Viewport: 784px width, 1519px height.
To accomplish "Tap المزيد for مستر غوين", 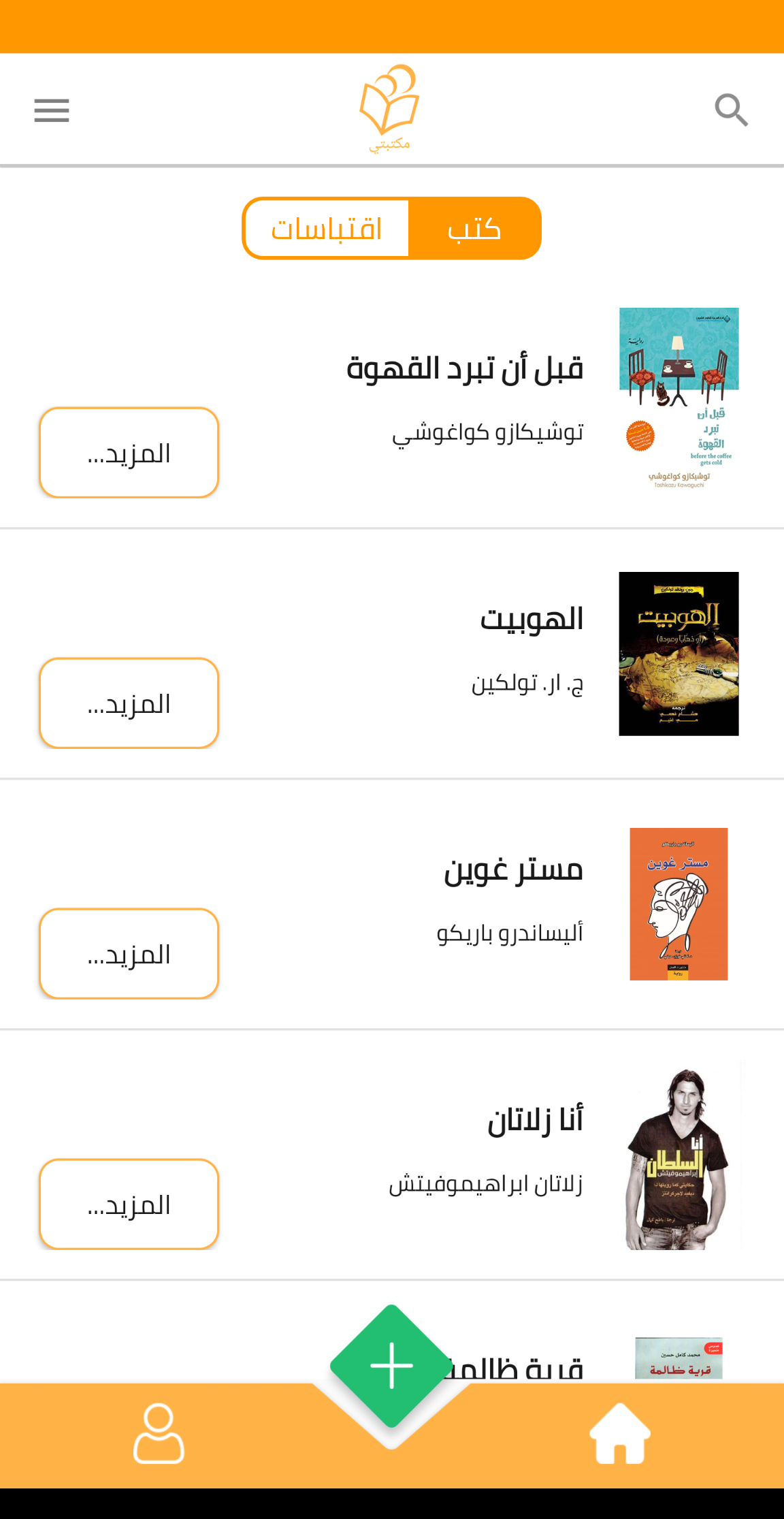I will pos(129,954).
